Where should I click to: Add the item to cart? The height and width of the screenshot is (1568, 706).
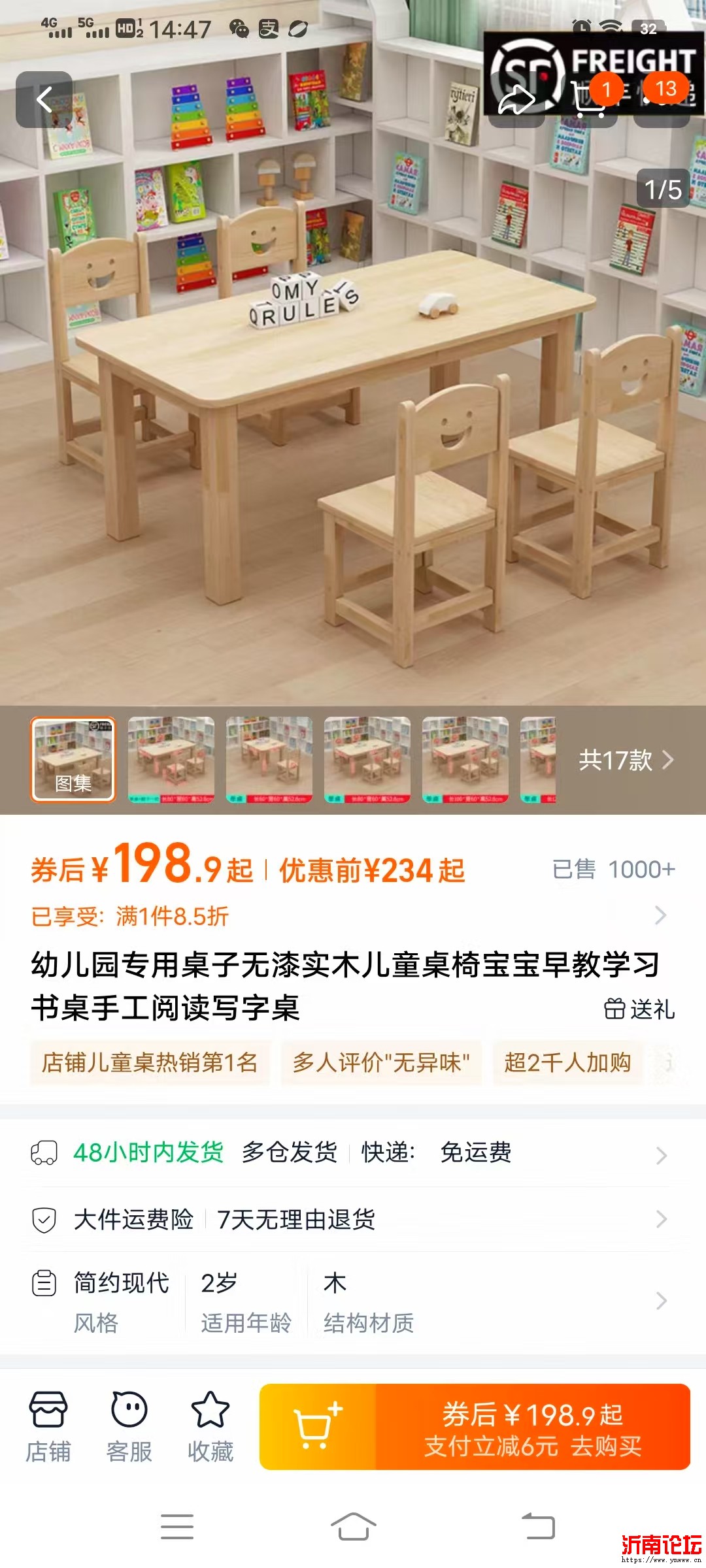pos(317,1427)
